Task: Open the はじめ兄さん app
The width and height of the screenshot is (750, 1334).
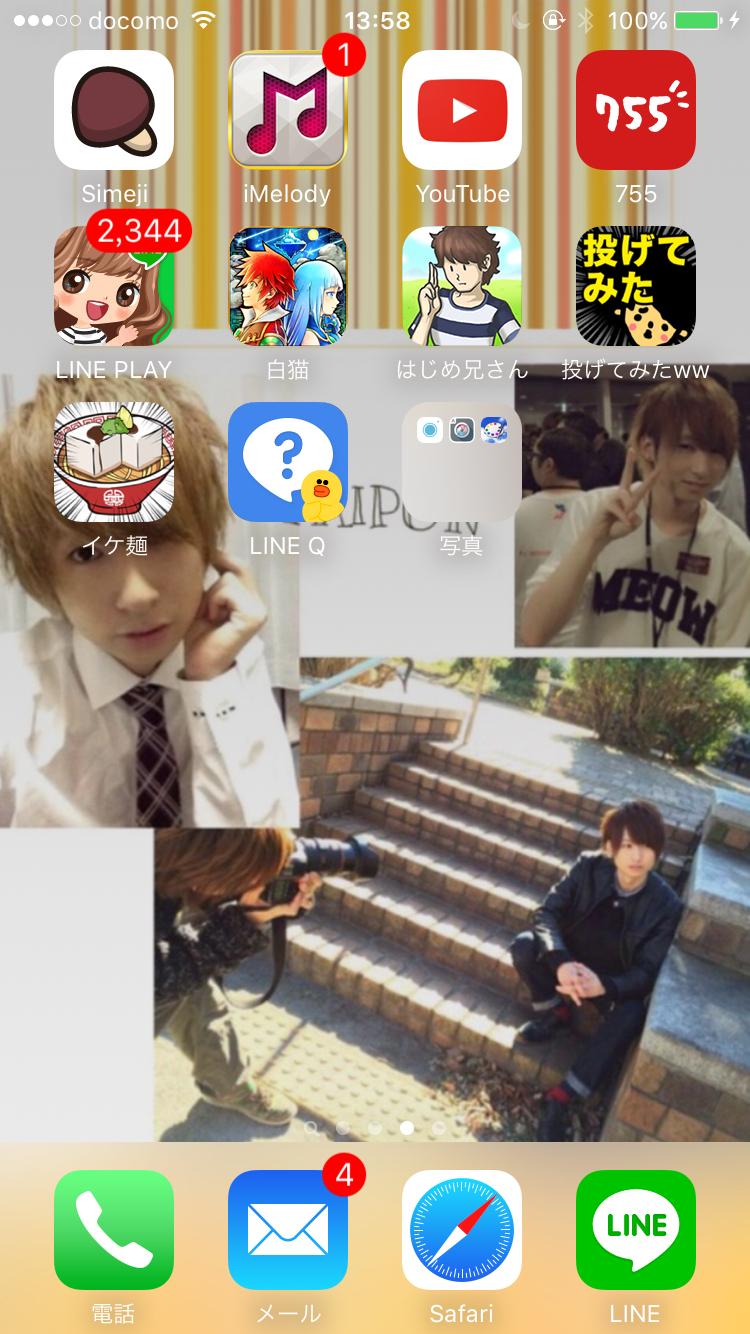Action: coord(461,286)
